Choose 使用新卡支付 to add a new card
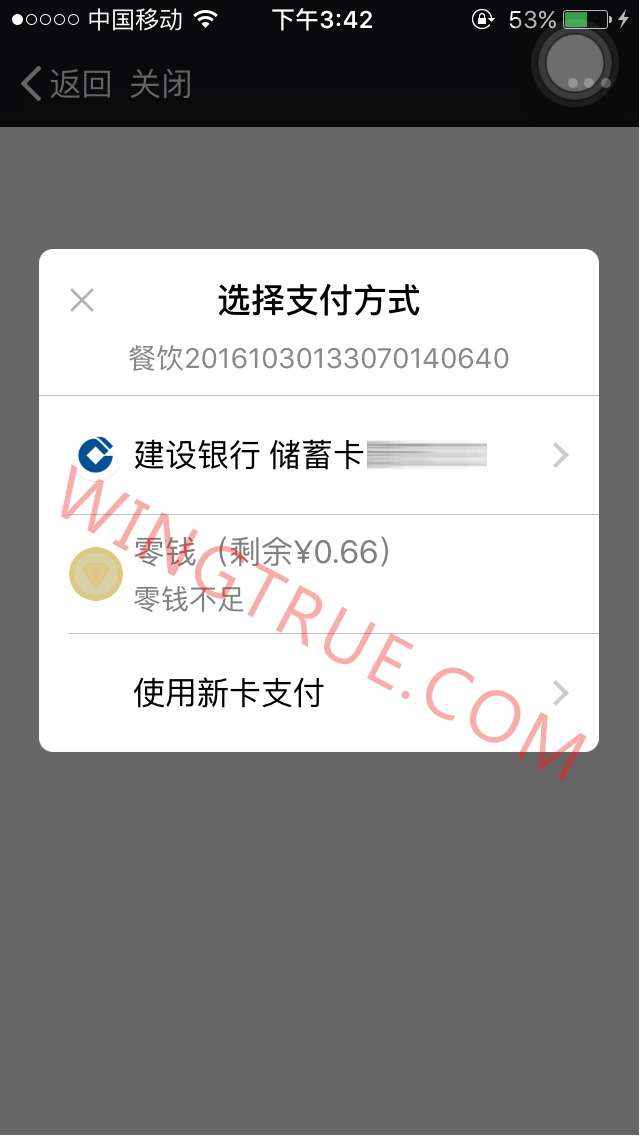Screen dimensions: 640x1136 pos(319,693)
